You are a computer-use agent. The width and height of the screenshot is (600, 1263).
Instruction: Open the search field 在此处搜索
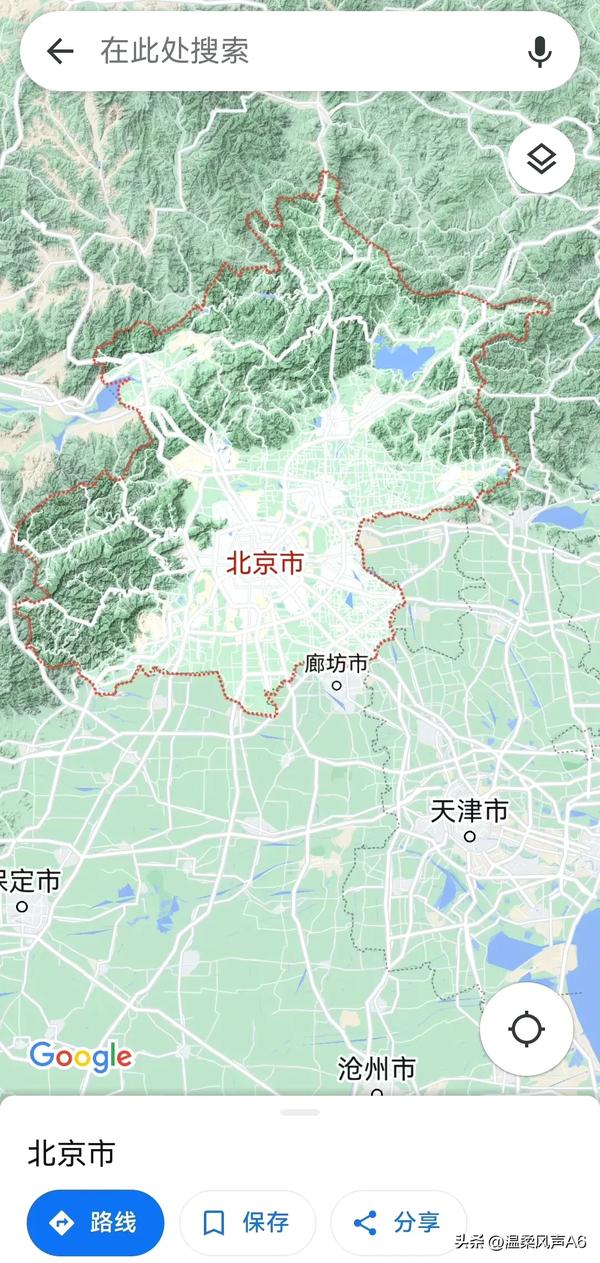pos(300,51)
